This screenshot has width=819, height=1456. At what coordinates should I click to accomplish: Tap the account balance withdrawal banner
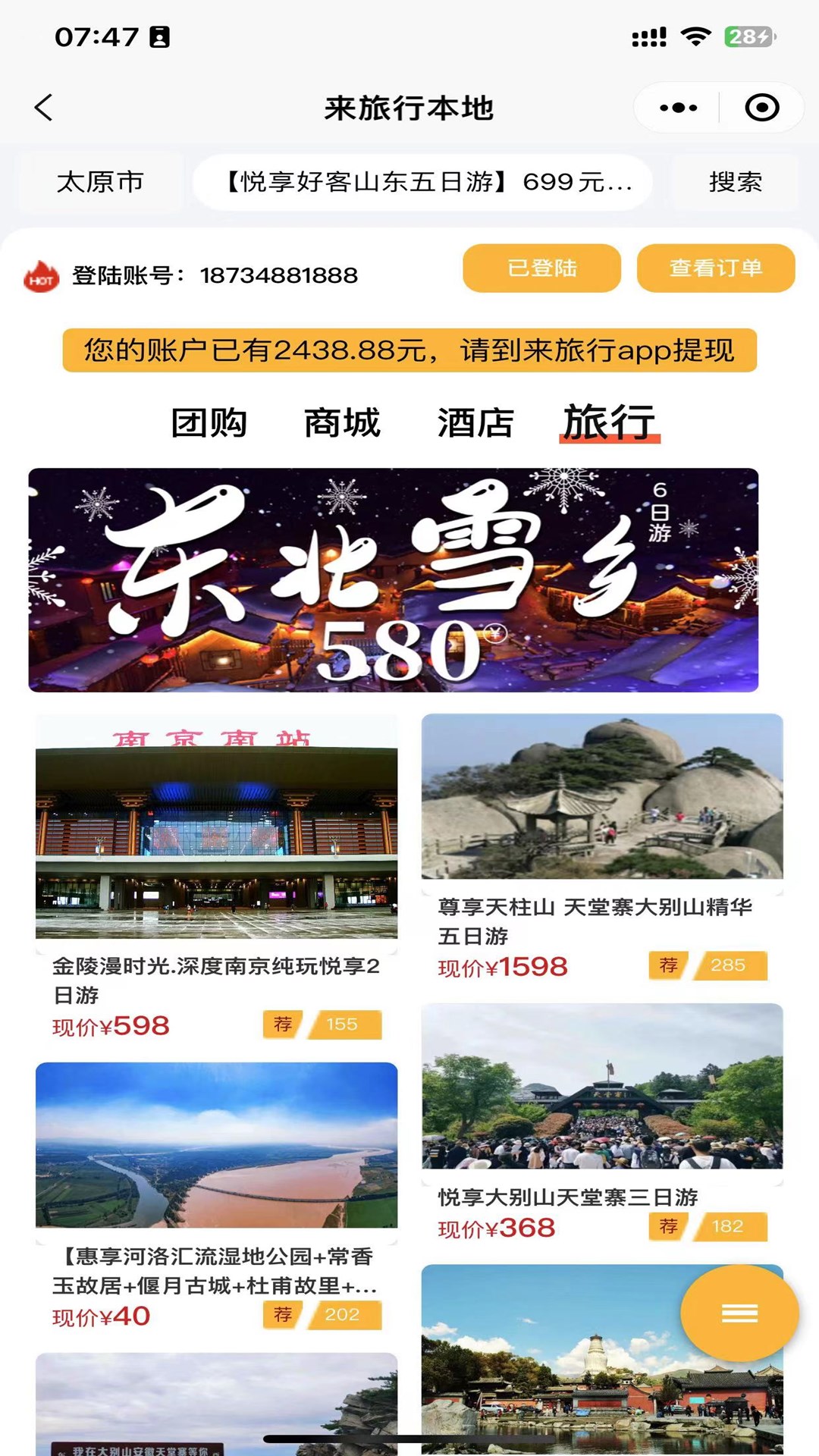click(409, 350)
